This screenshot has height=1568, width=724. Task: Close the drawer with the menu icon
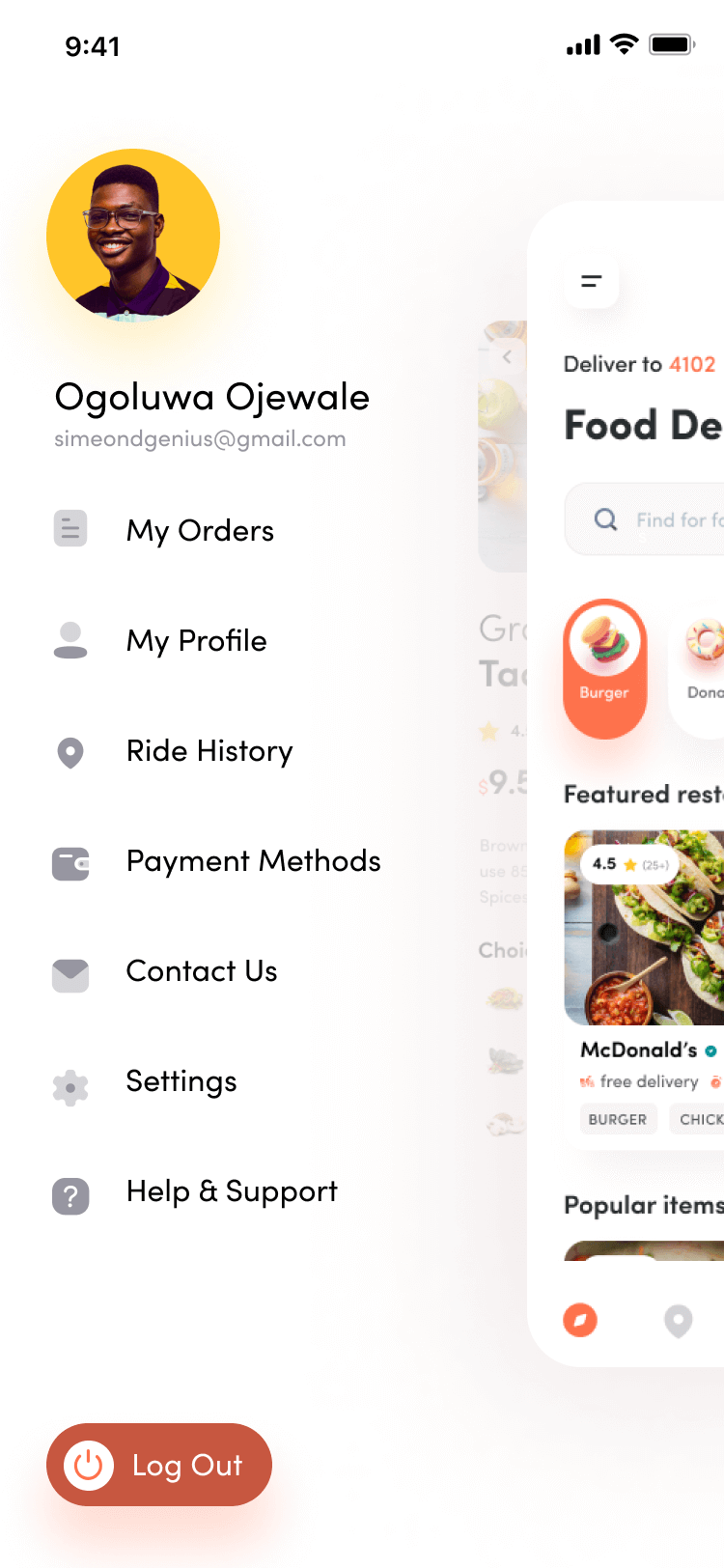point(591,281)
